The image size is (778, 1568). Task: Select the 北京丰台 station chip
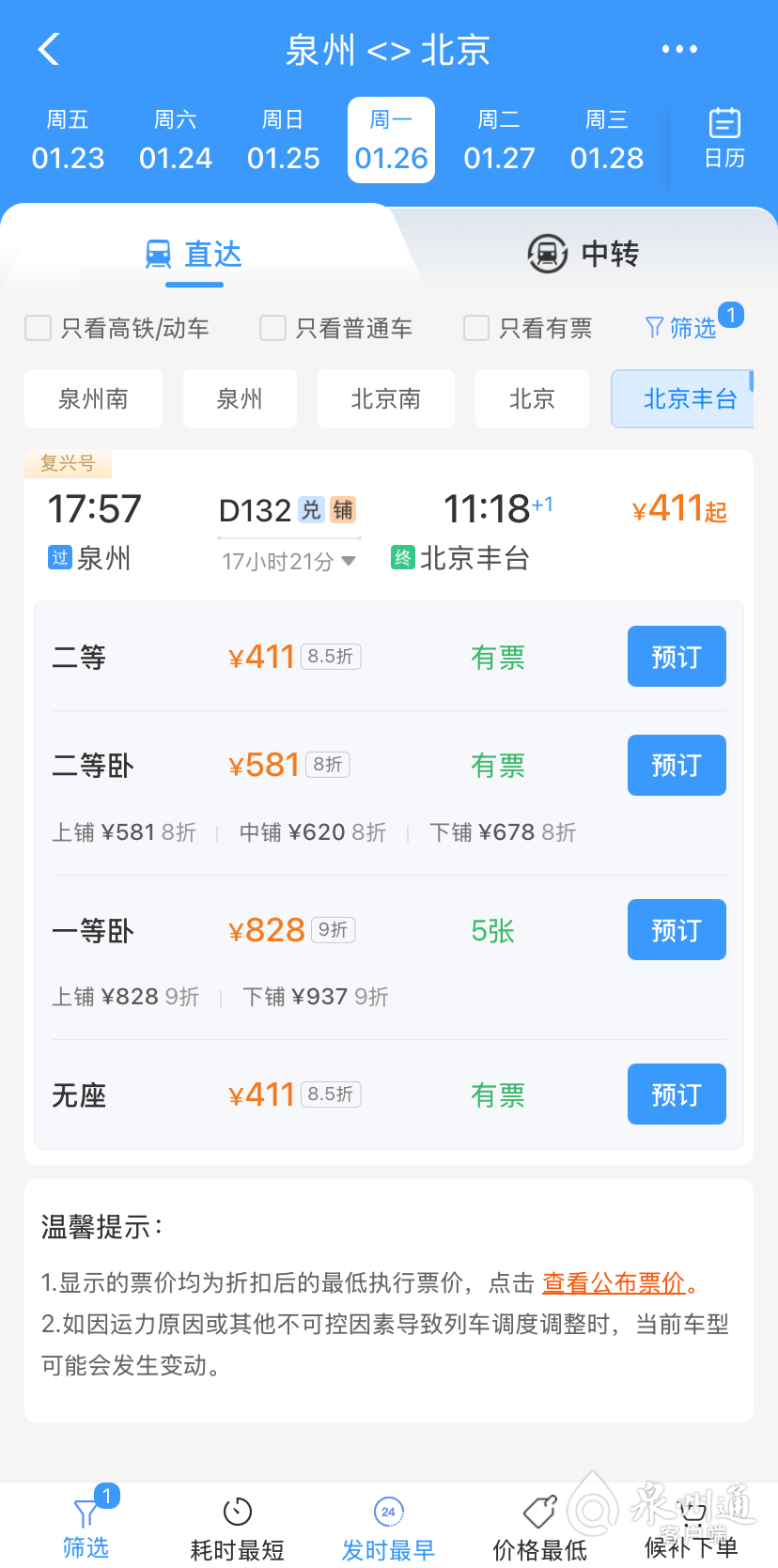click(697, 398)
